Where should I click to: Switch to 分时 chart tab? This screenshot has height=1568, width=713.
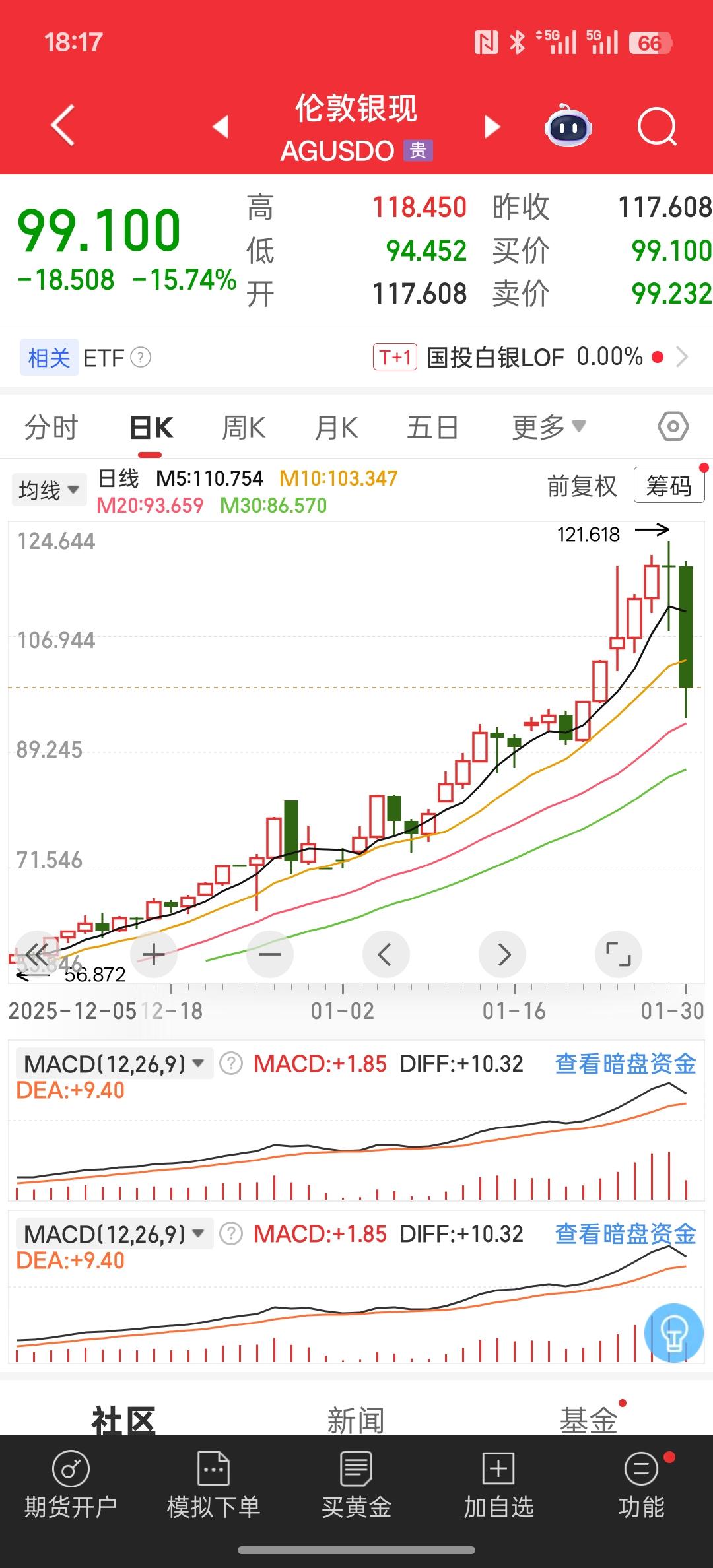[51, 428]
